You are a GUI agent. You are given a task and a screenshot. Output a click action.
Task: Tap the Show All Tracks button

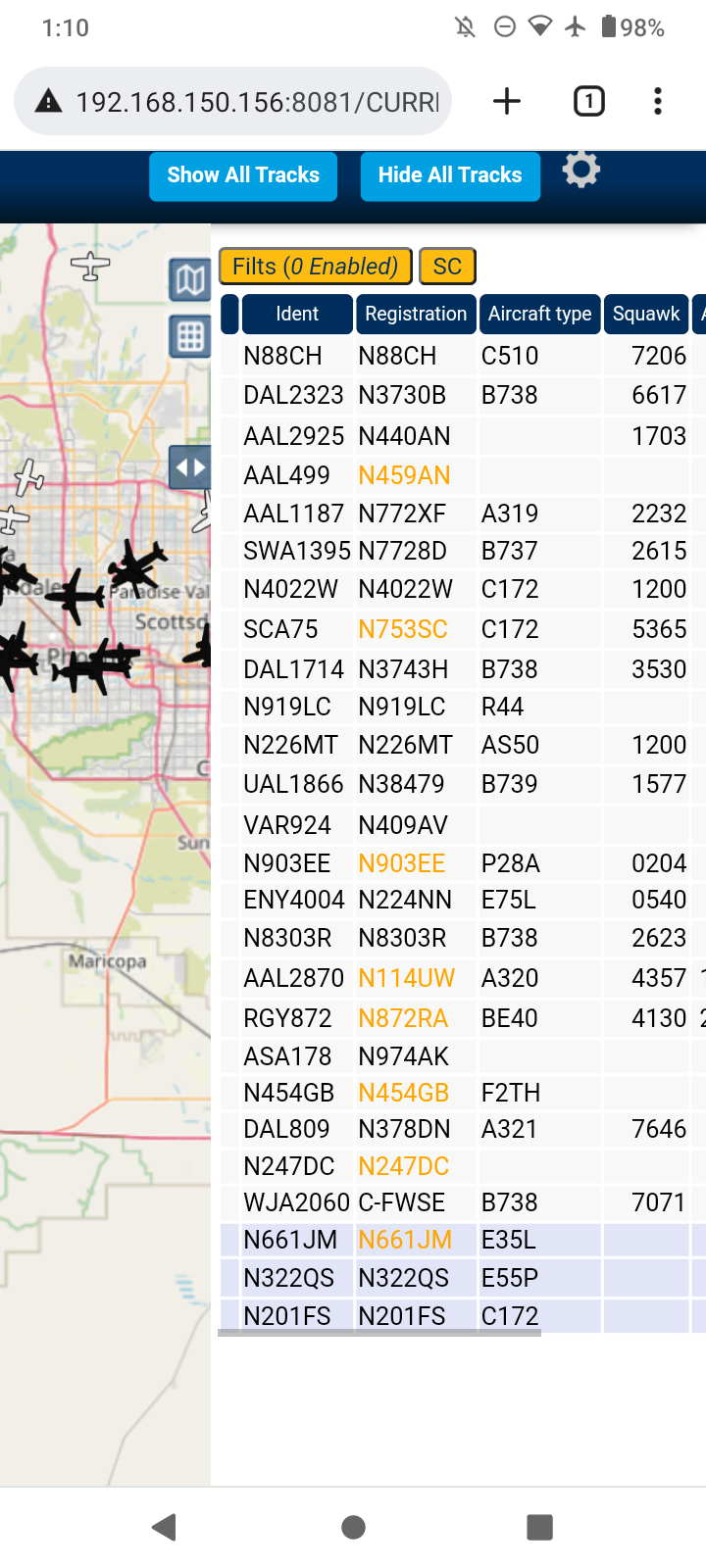[243, 175]
